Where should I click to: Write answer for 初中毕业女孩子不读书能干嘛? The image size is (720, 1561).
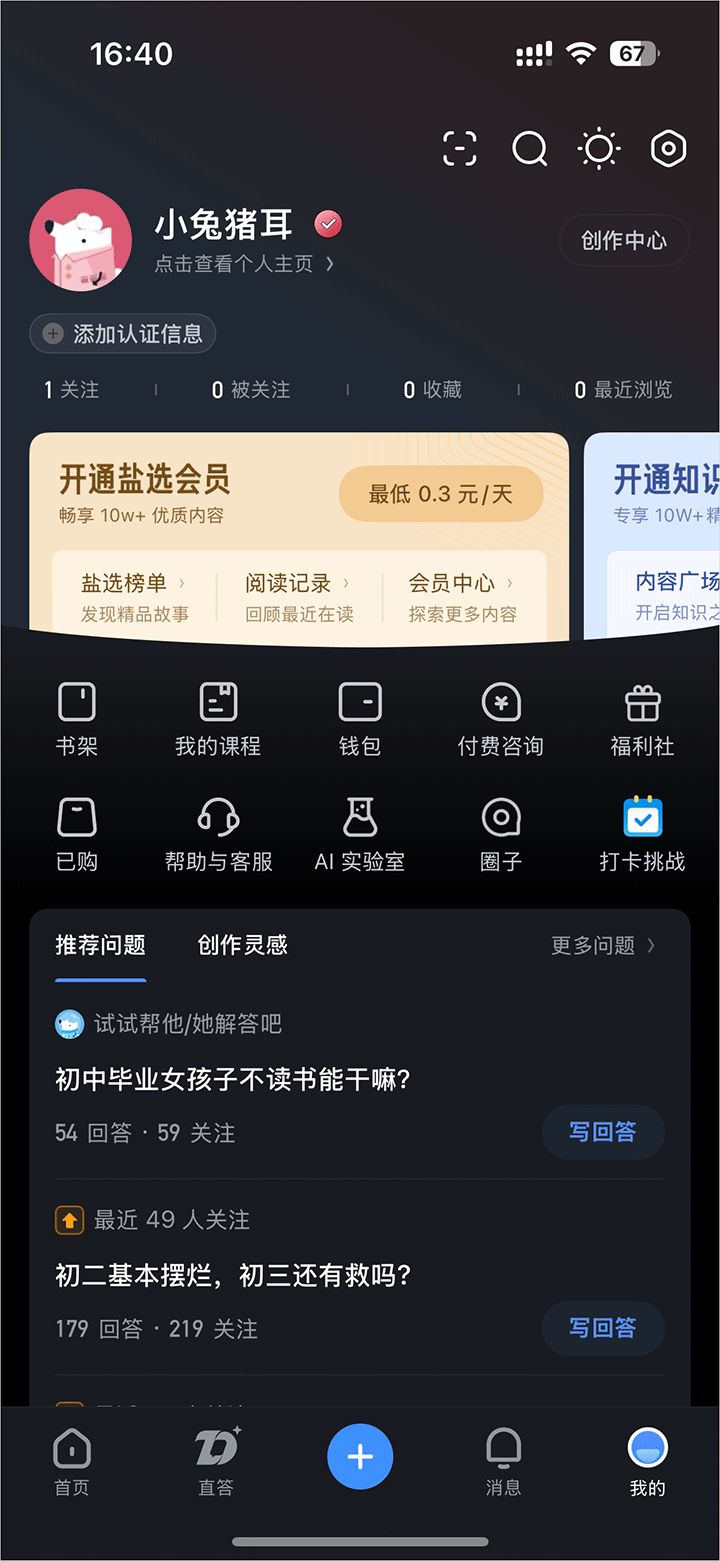point(602,1132)
